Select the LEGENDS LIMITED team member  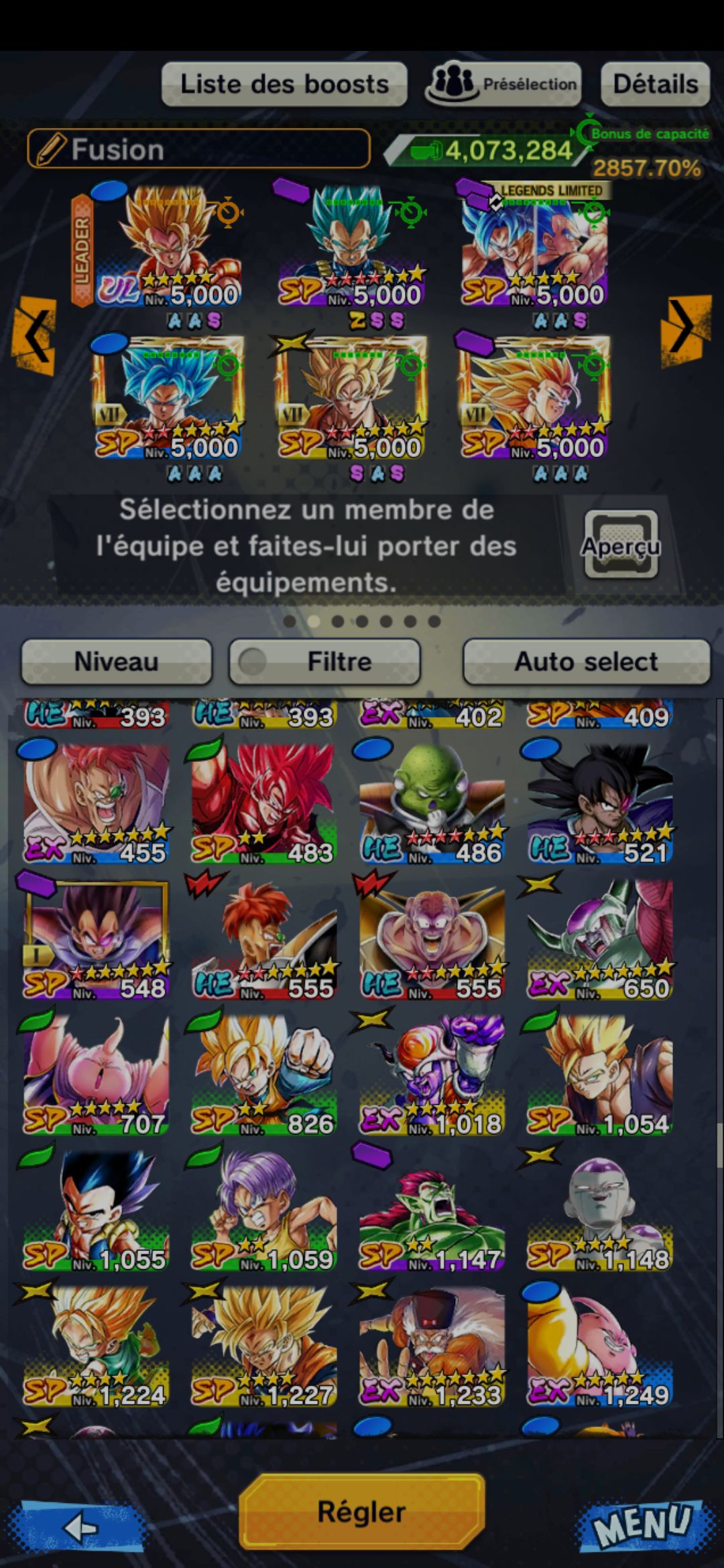[x=535, y=247]
